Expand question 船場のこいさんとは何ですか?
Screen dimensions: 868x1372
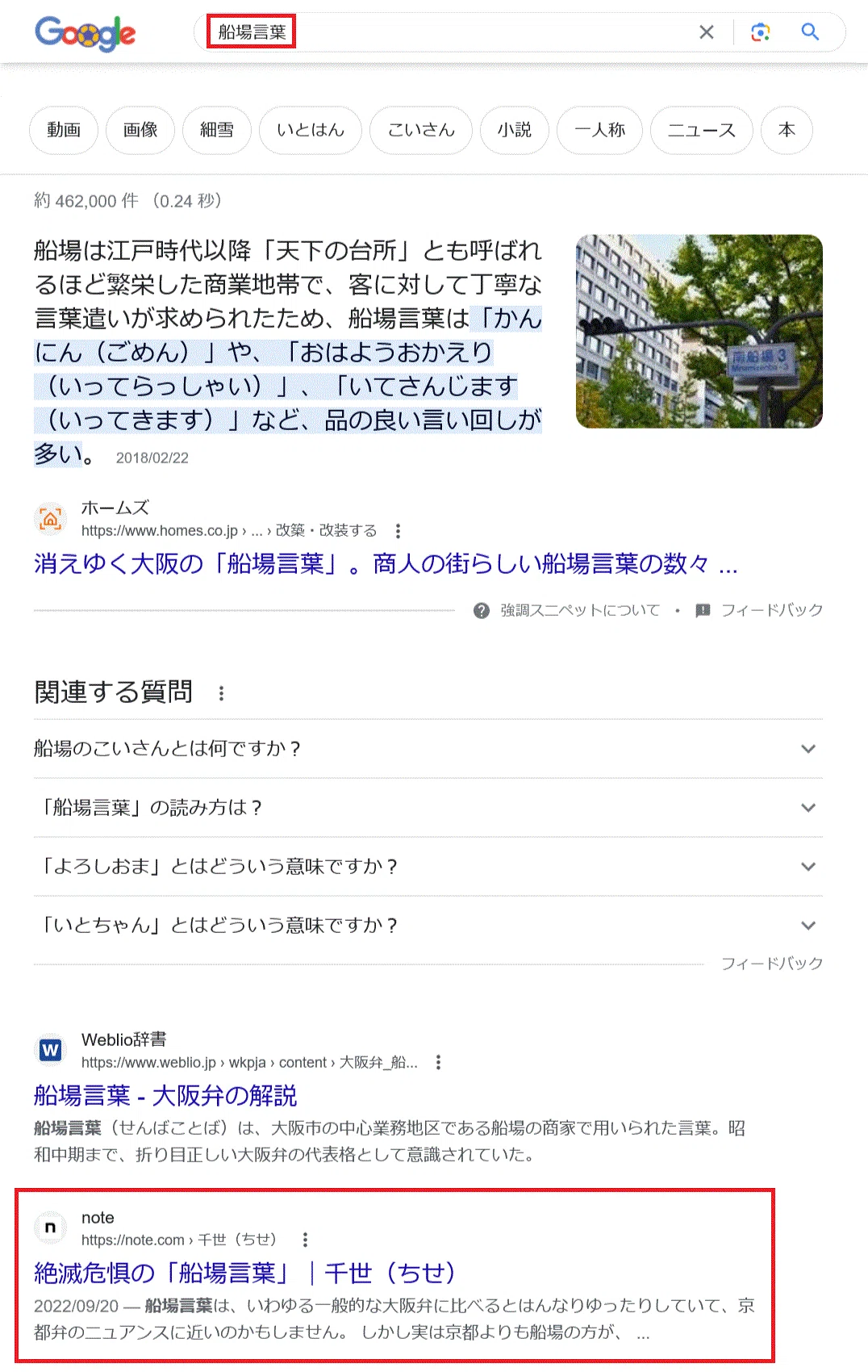pos(428,749)
